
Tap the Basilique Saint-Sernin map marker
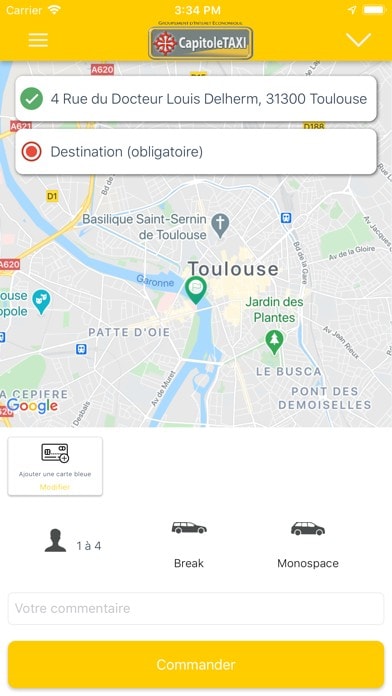pyautogui.click(x=220, y=225)
